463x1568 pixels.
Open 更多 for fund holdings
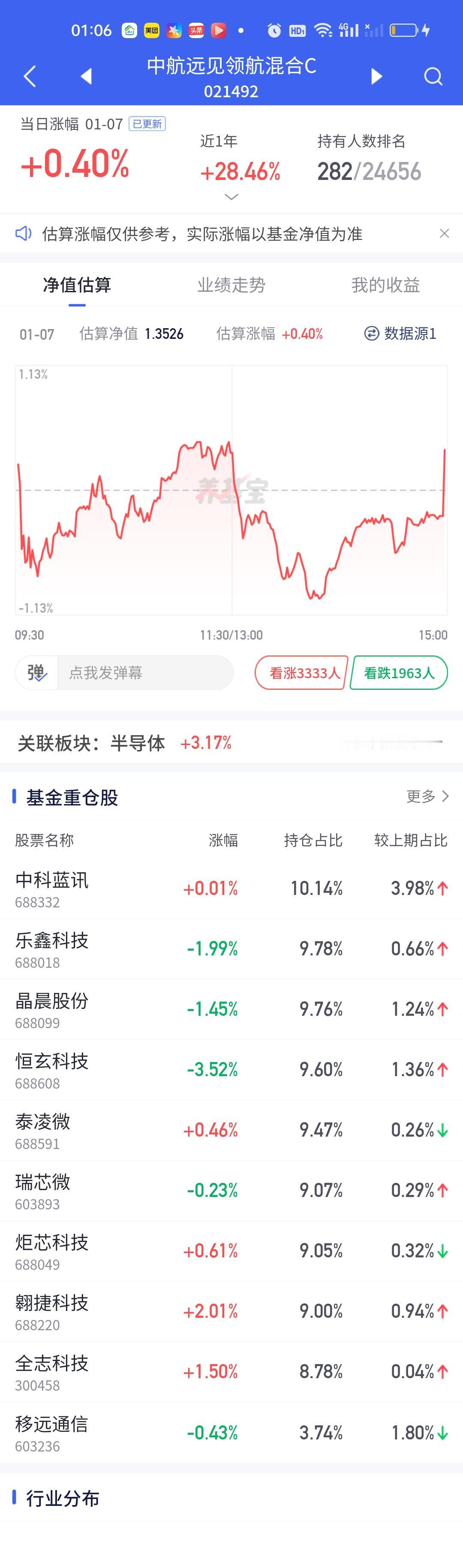(428, 796)
